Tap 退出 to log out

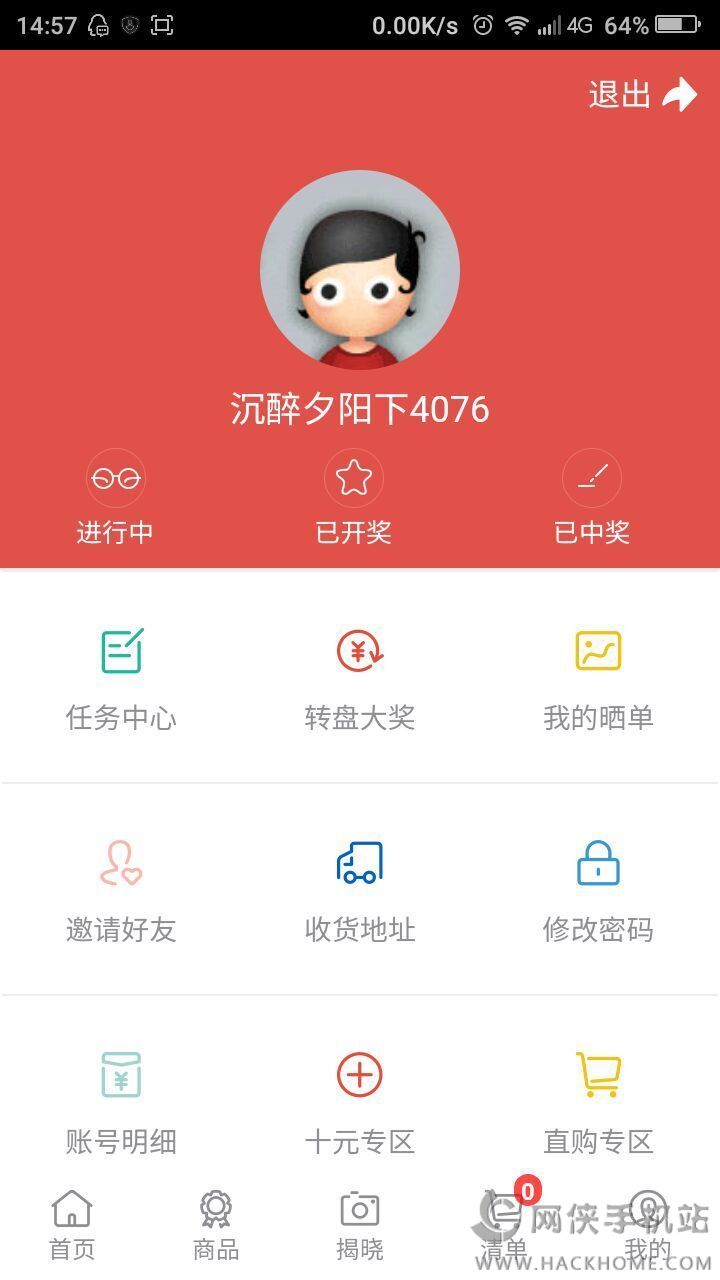643,95
